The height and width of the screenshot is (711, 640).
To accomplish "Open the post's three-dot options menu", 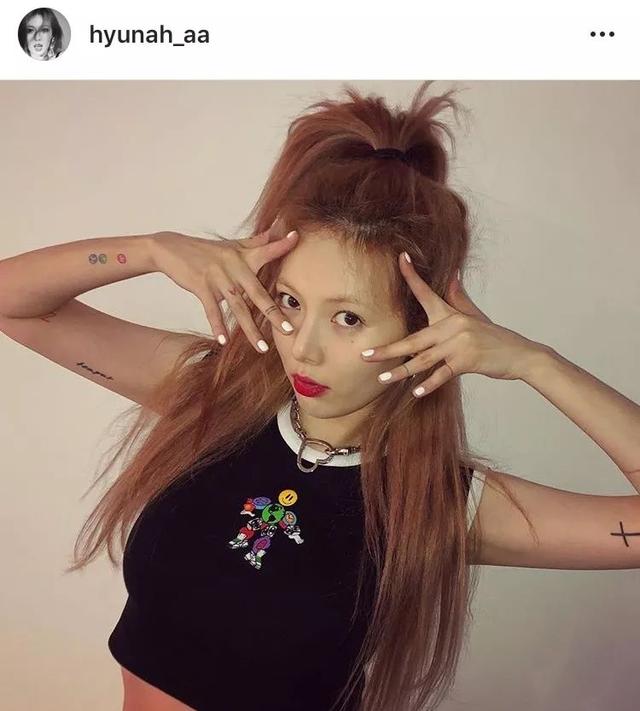I will (602, 35).
